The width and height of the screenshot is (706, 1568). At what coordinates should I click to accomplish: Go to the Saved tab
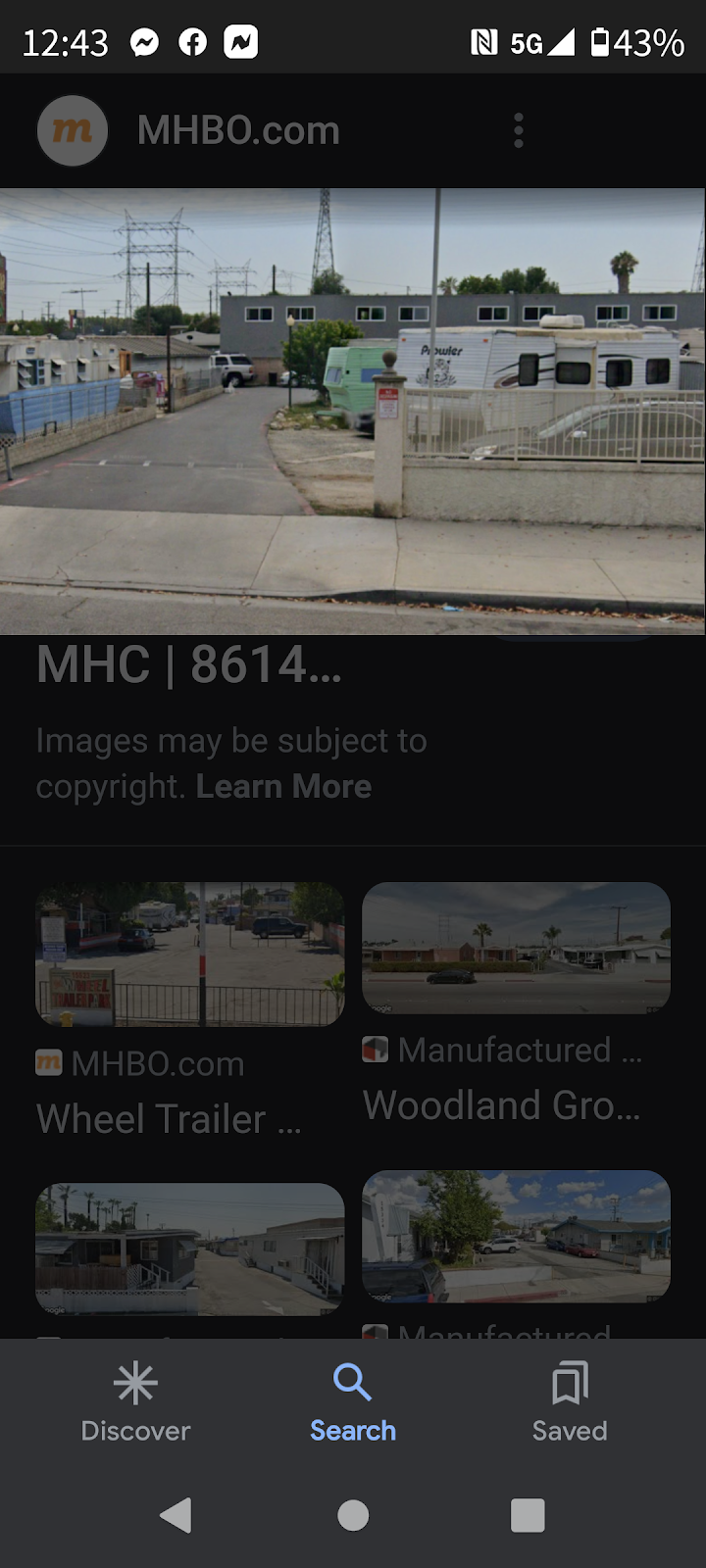pos(570,1402)
